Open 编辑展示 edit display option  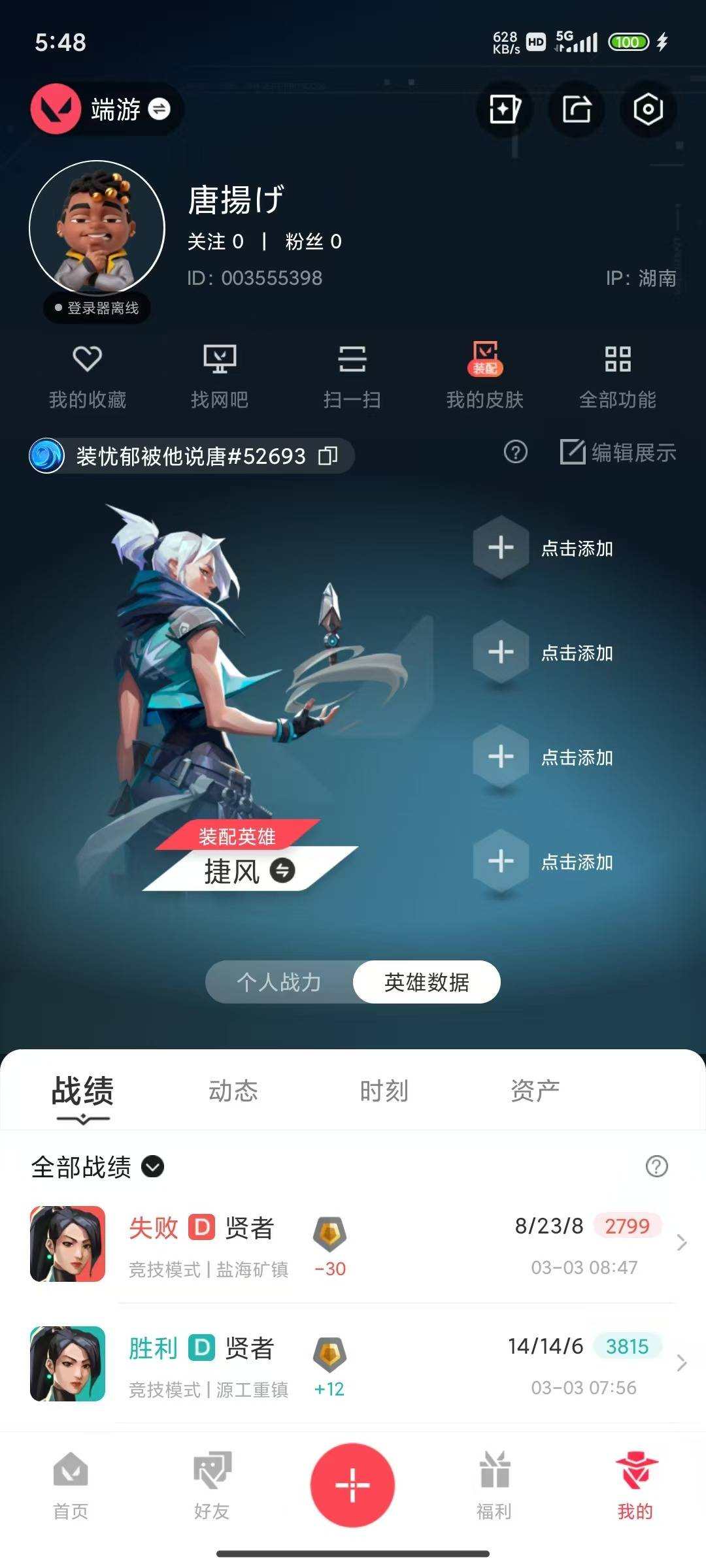pos(616,452)
